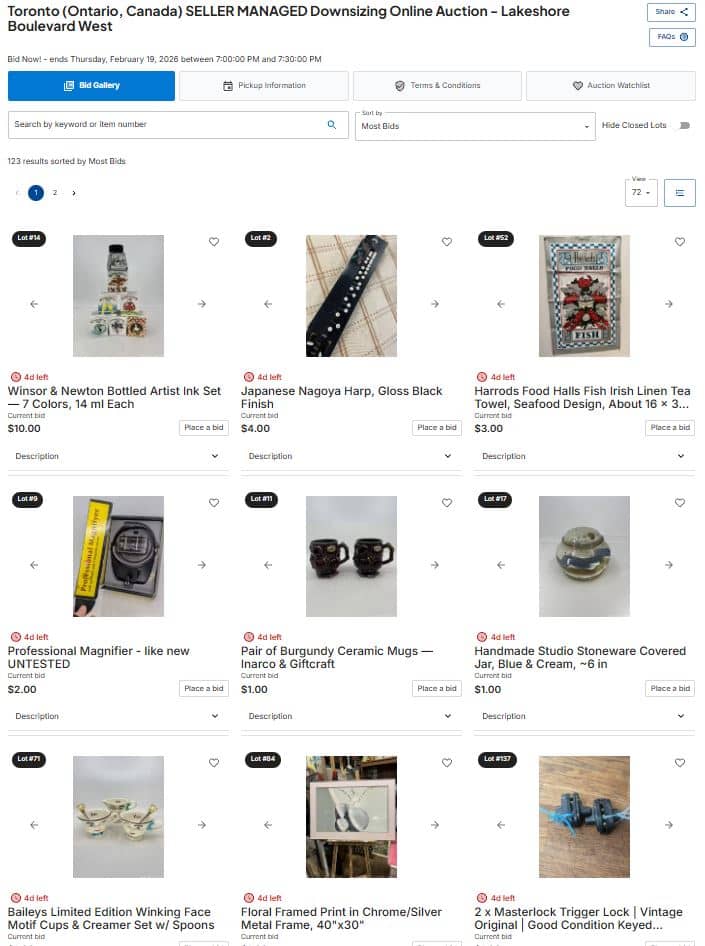Switch to Pickup Information tab
705x946 pixels.
[x=264, y=86]
